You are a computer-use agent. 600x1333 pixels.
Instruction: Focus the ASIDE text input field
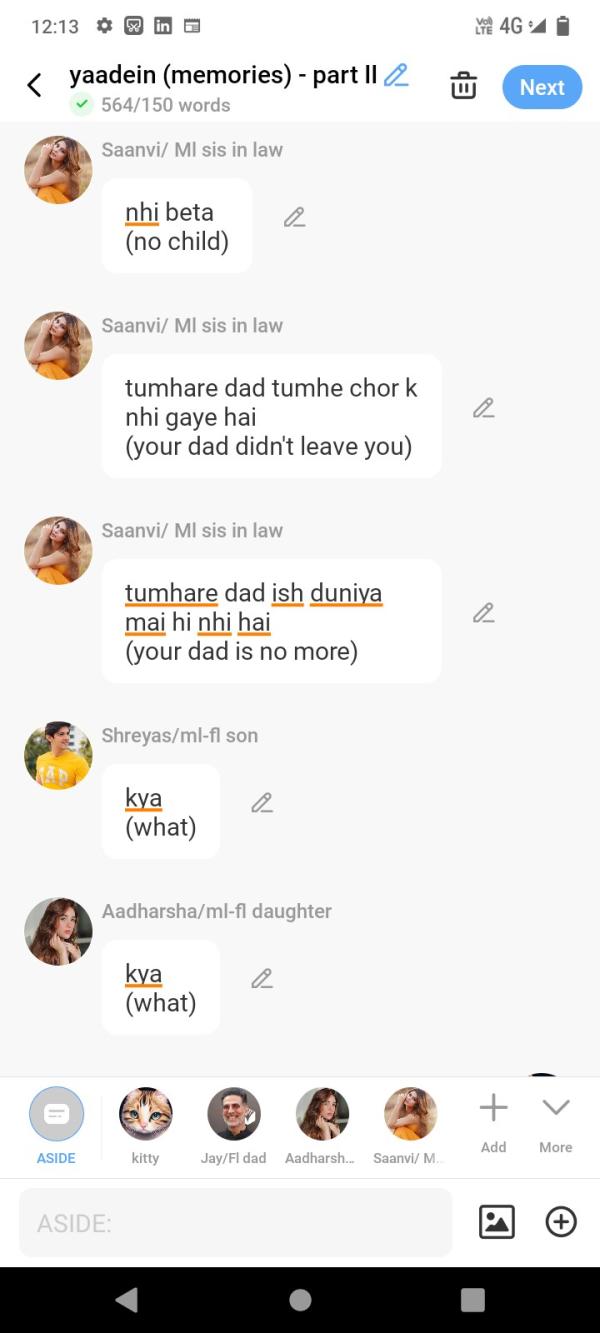235,1223
